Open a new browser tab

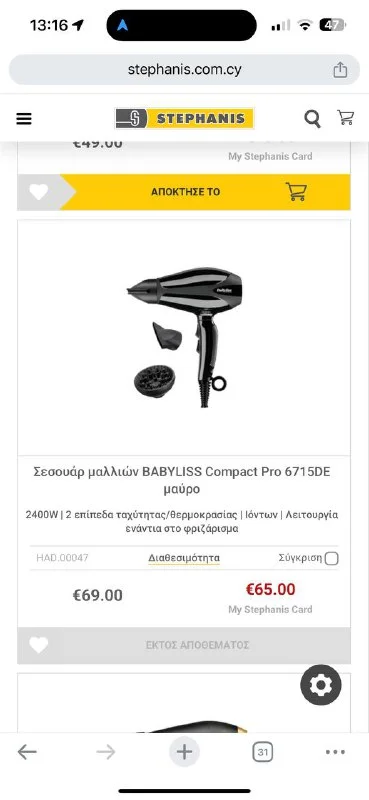tap(184, 752)
